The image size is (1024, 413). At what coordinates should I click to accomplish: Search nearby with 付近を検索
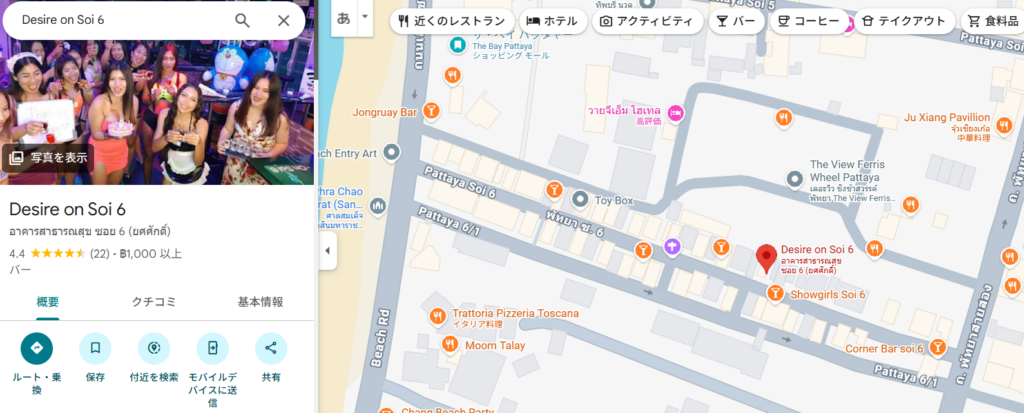(154, 348)
